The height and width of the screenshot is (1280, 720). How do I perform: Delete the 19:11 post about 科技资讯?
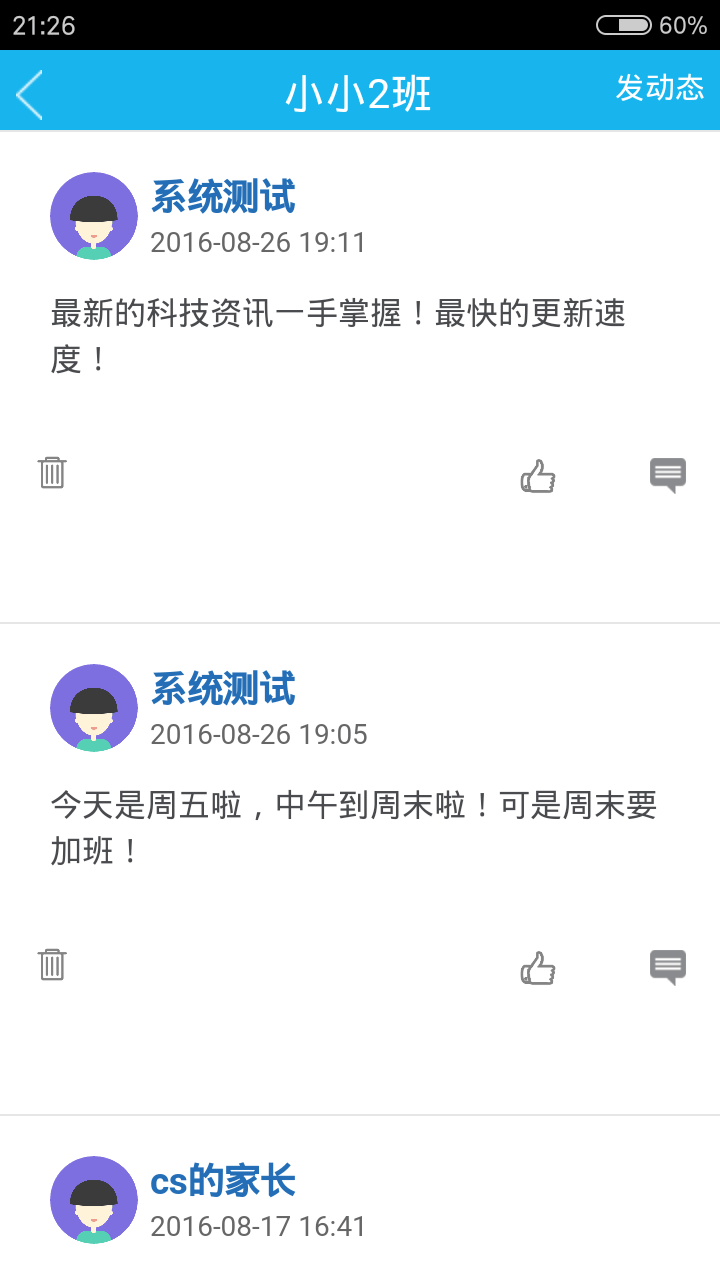[52, 472]
